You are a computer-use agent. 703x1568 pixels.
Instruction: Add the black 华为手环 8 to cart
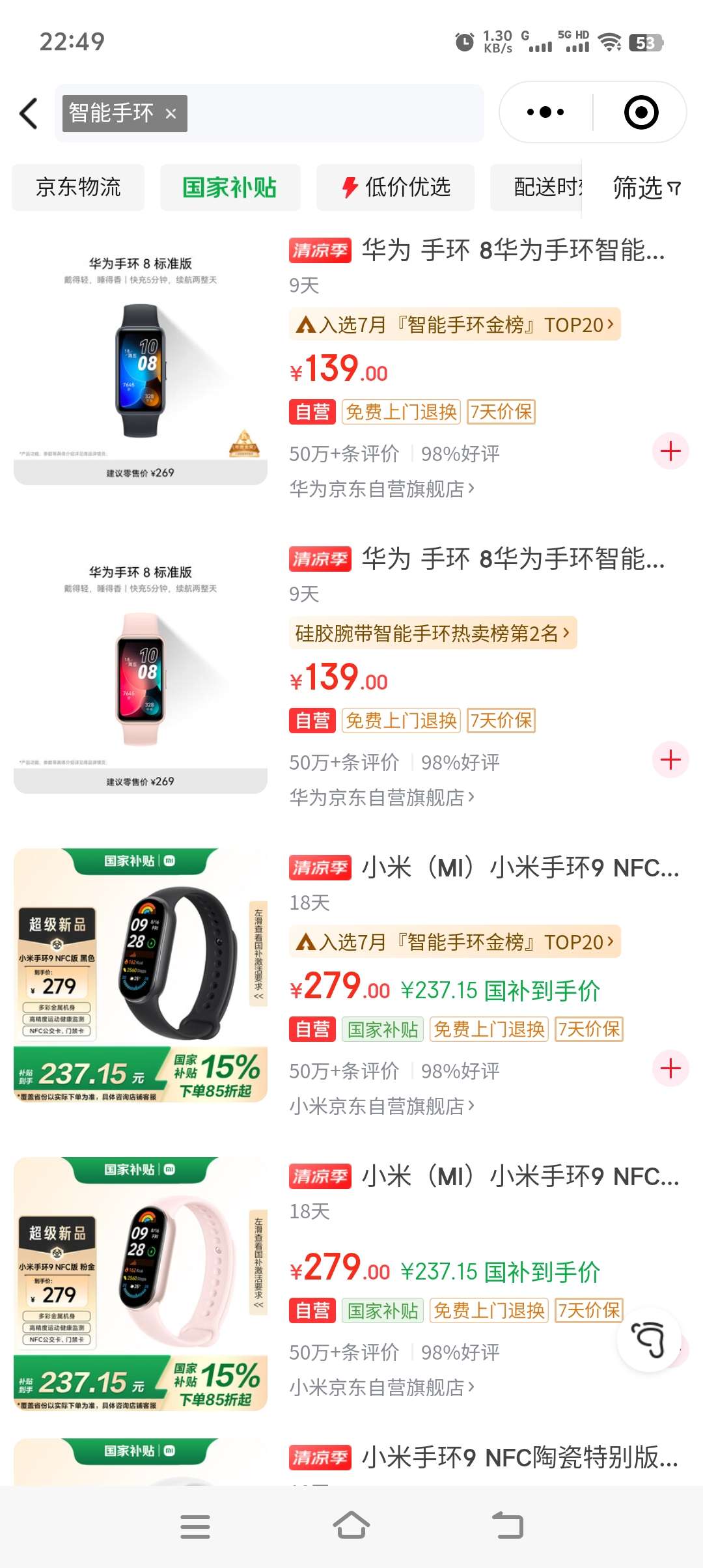(x=670, y=451)
